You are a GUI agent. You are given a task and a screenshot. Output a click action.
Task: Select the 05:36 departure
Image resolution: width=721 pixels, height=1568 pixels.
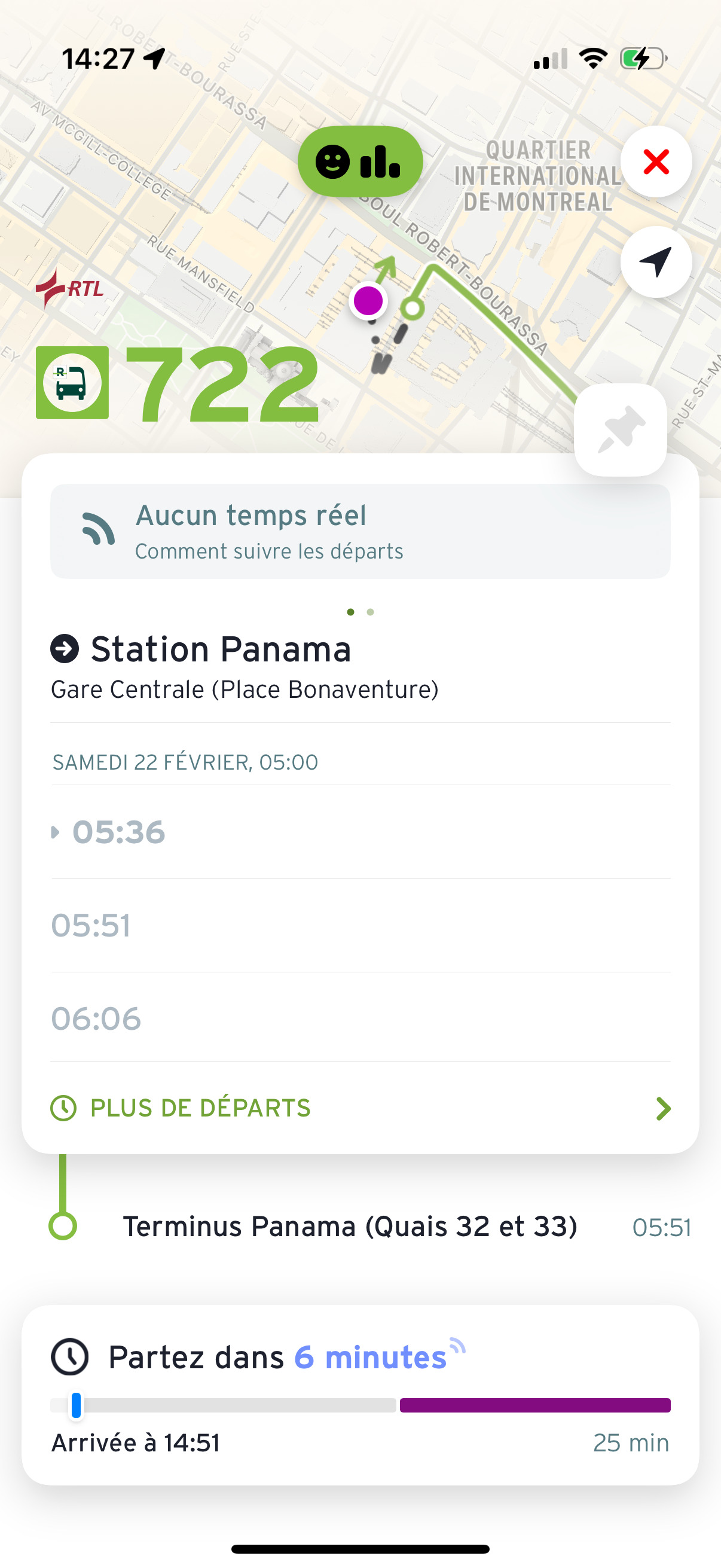click(x=119, y=832)
